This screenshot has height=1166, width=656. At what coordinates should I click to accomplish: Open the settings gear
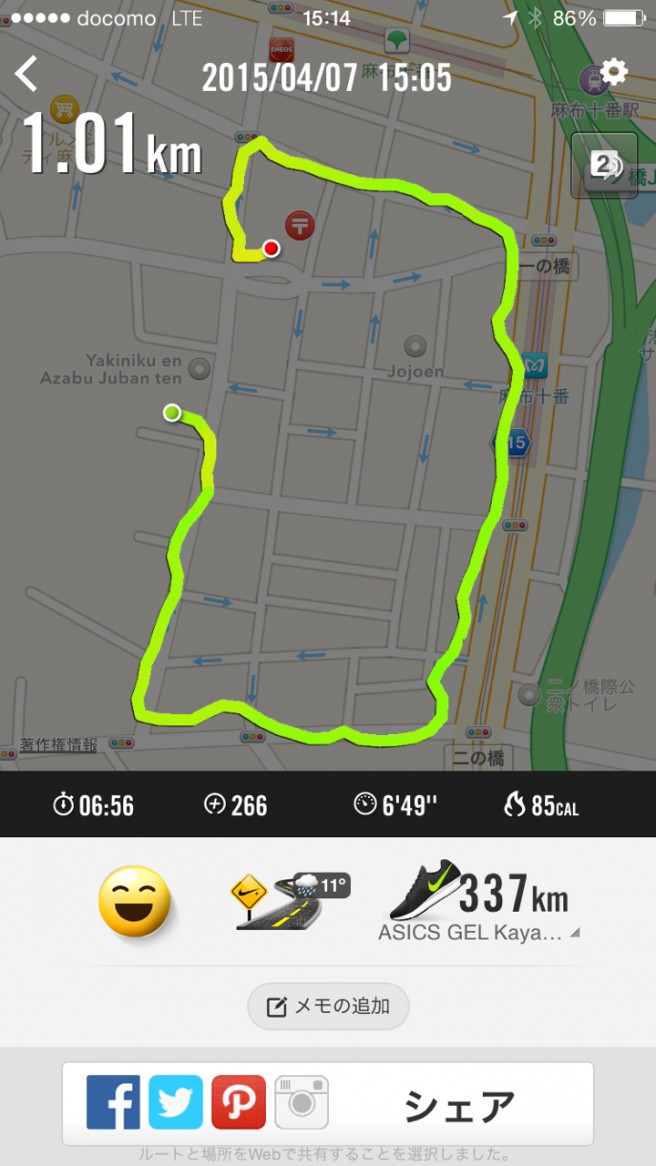[x=613, y=71]
